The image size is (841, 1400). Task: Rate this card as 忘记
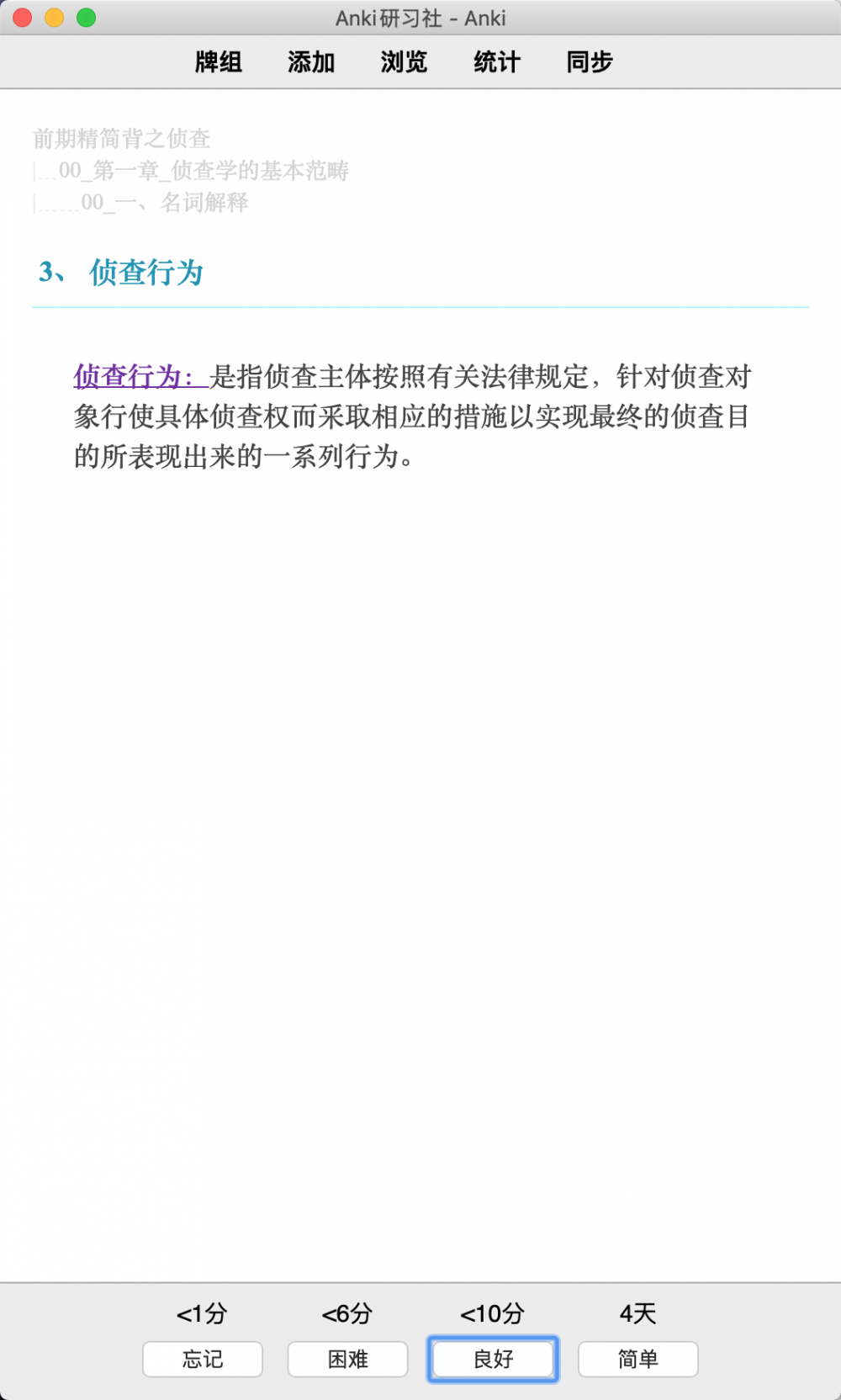(203, 1359)
